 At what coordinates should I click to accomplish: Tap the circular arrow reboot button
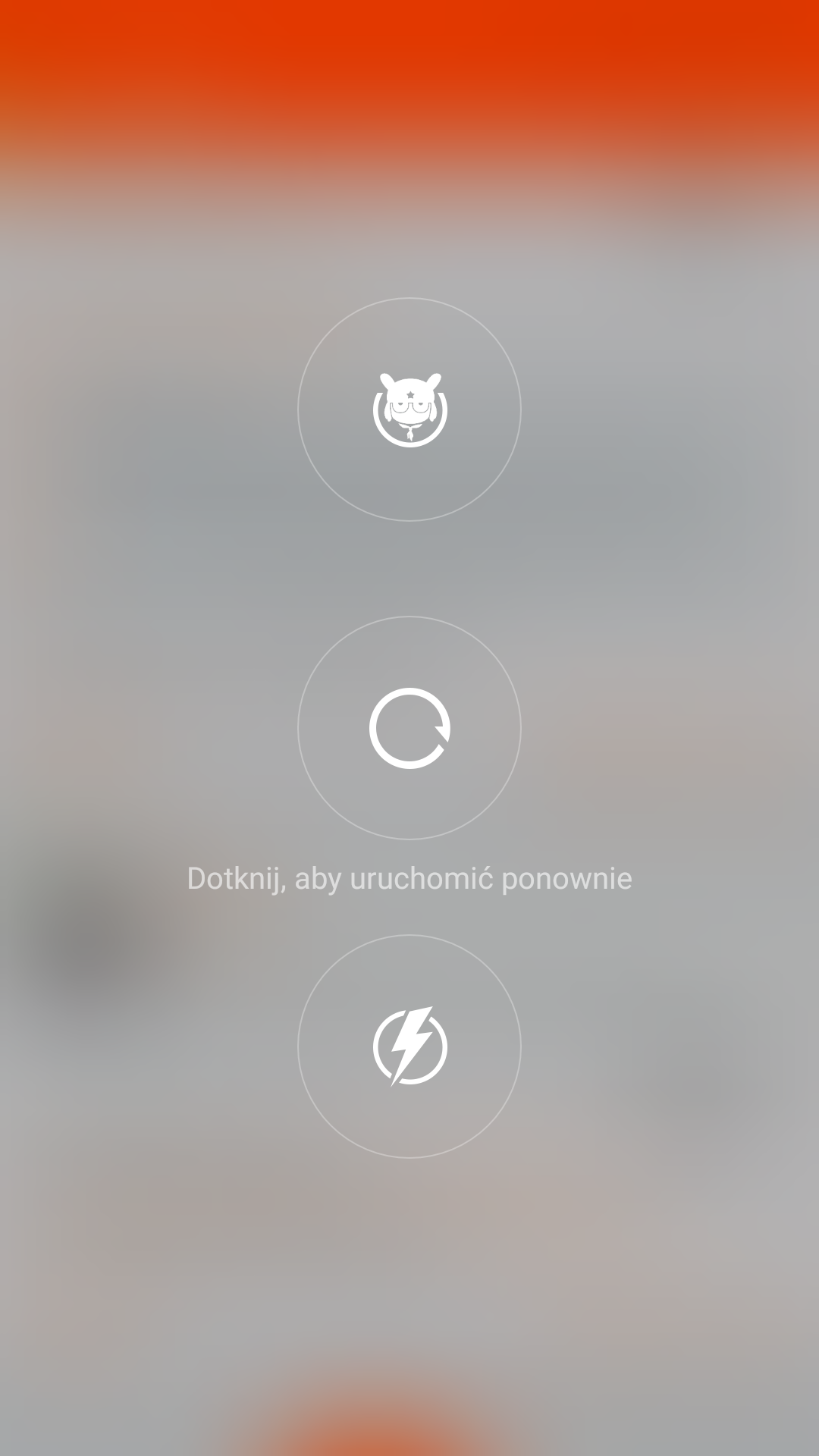pyautogui.click(x=409, y=728)
